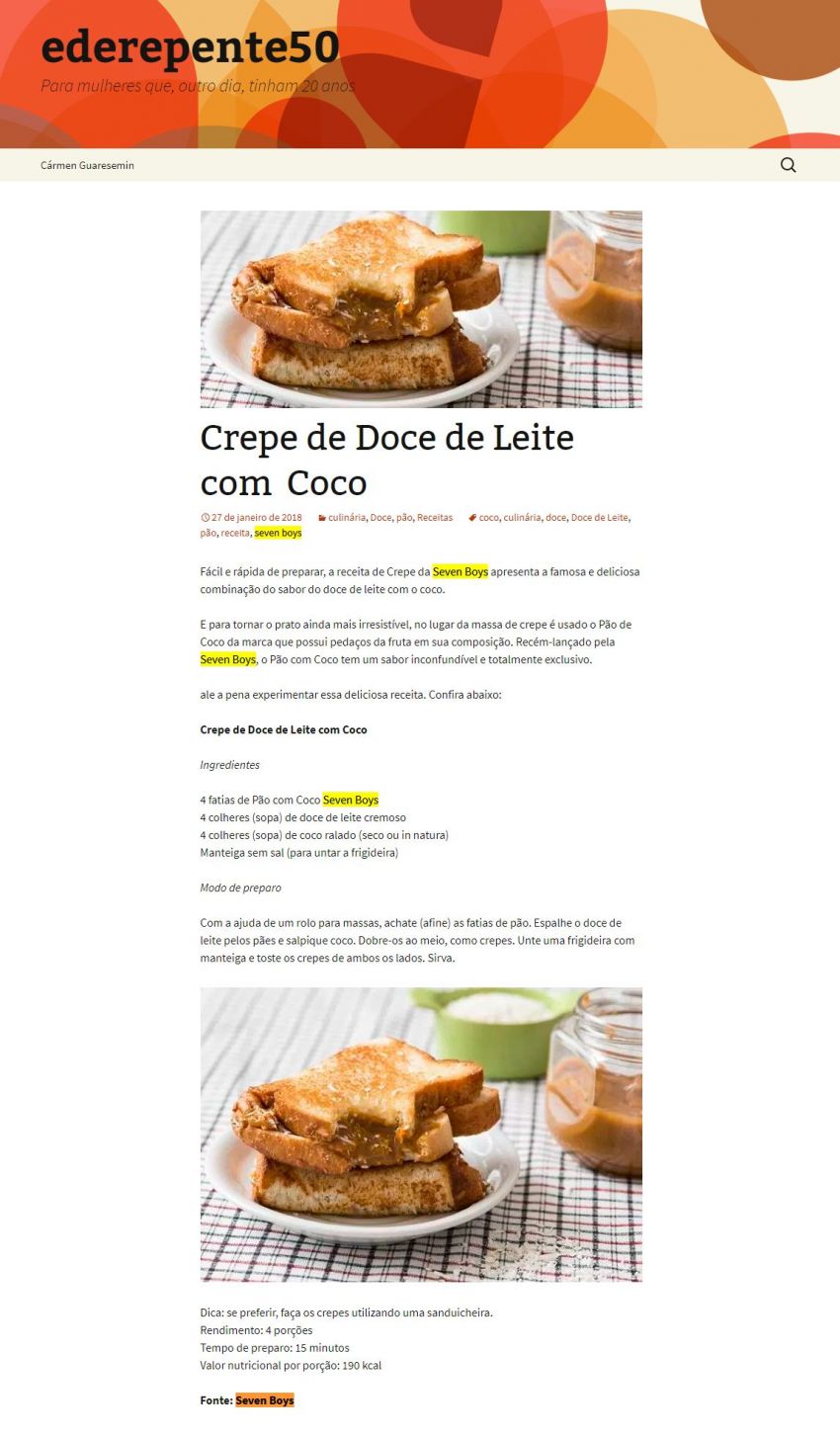The width and height of the screenshot is (840, 1438).
Task: Open the Cármen Guaresemin menu link
Action: pos(87,165)
